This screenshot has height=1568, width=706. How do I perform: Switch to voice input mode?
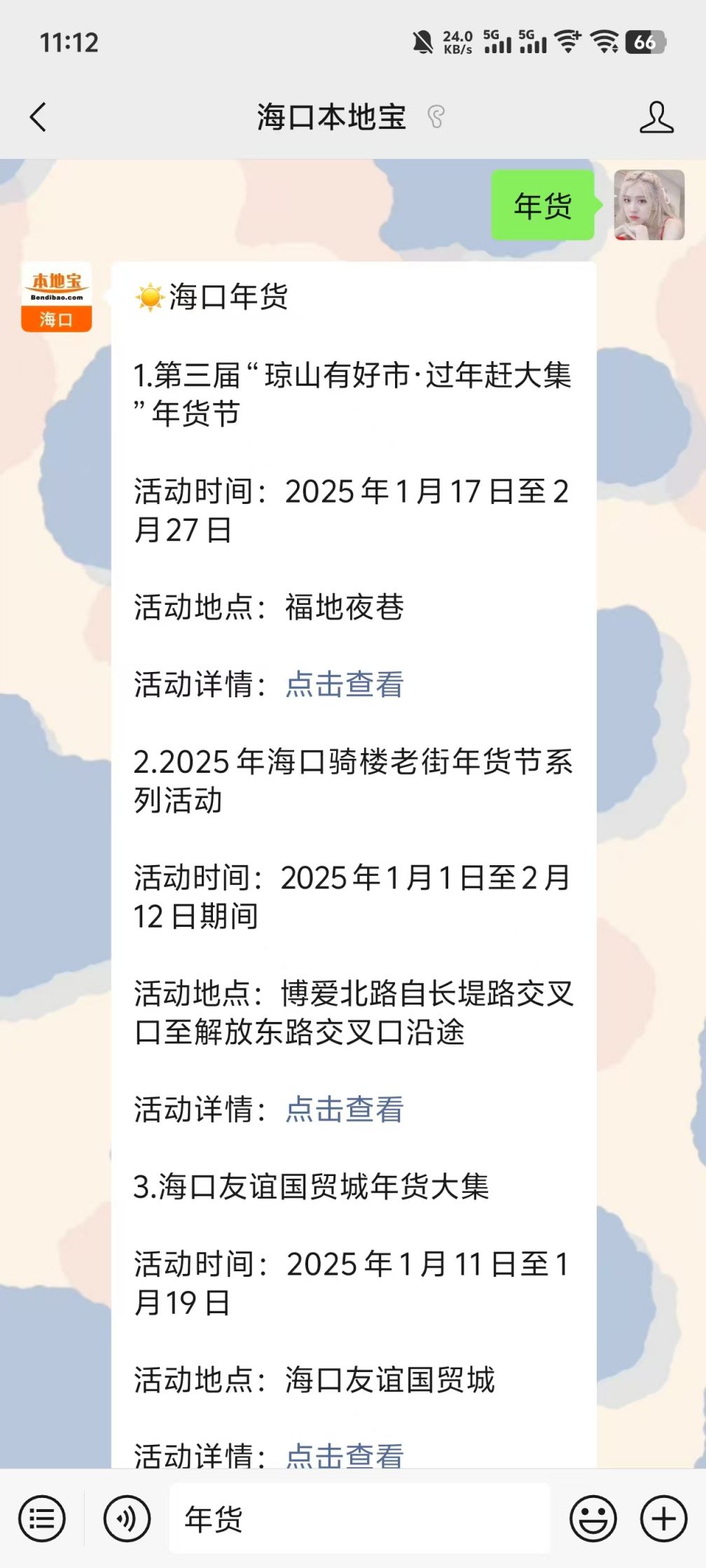click(x=127, y=1518)
